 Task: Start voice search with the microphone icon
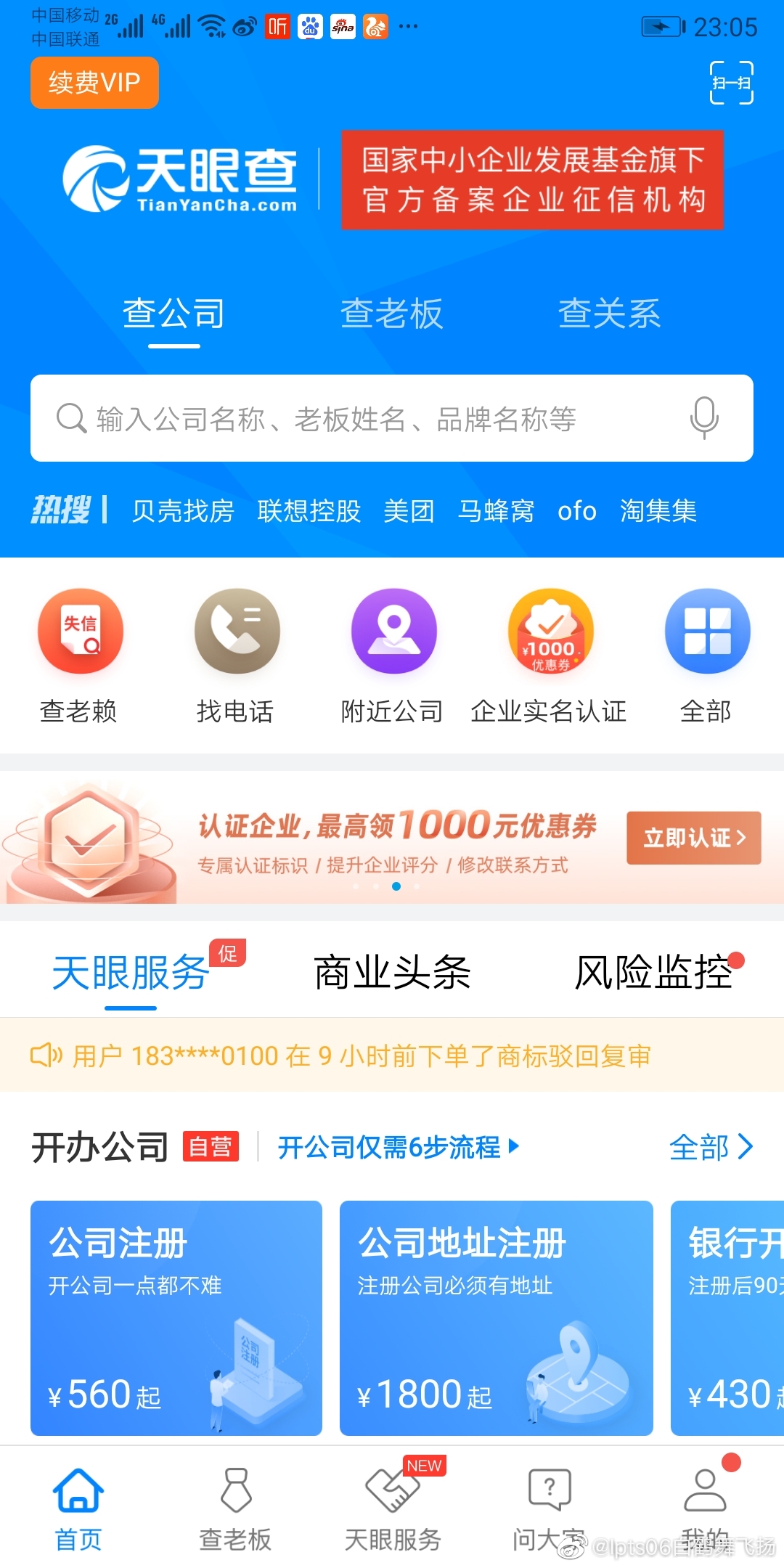click(704, 418)
